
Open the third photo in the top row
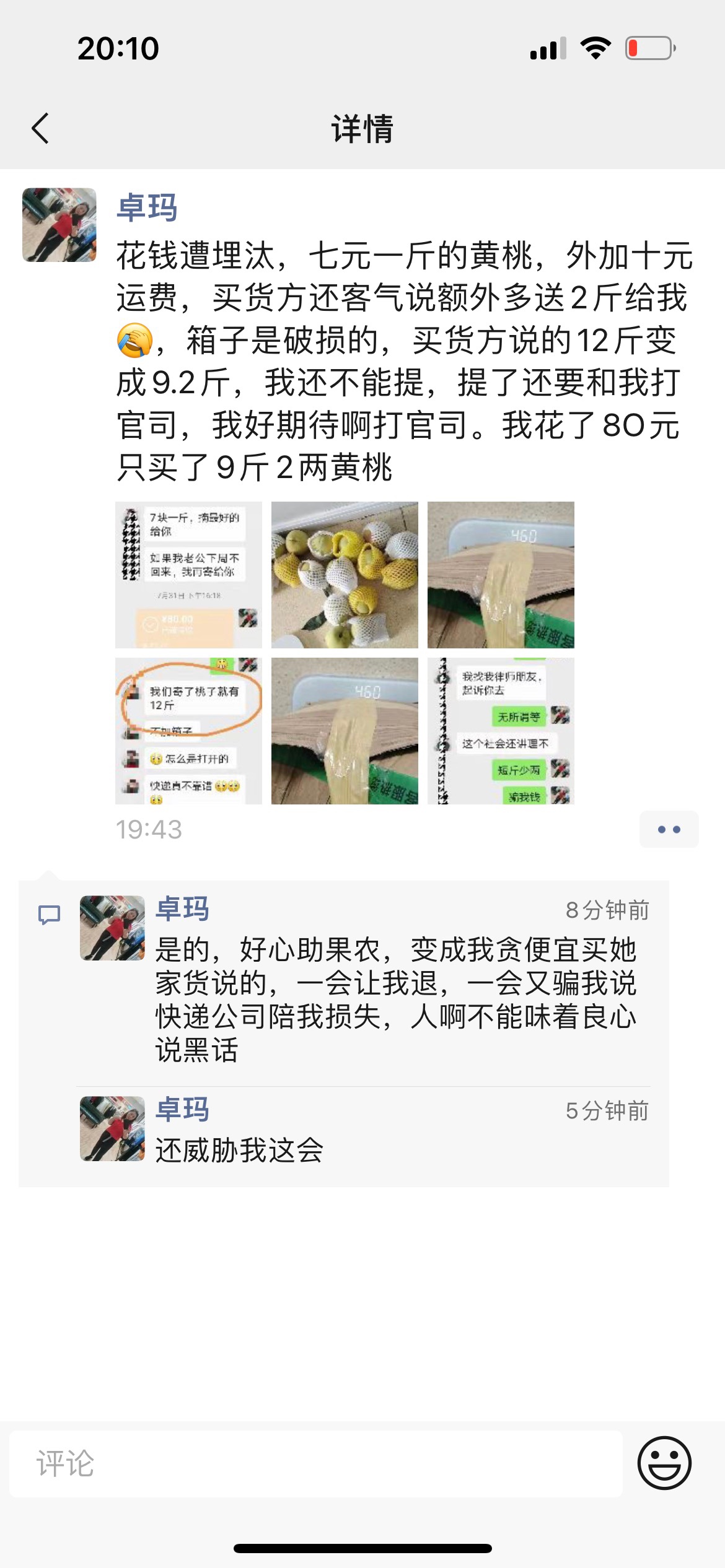(x=501, y=575)
